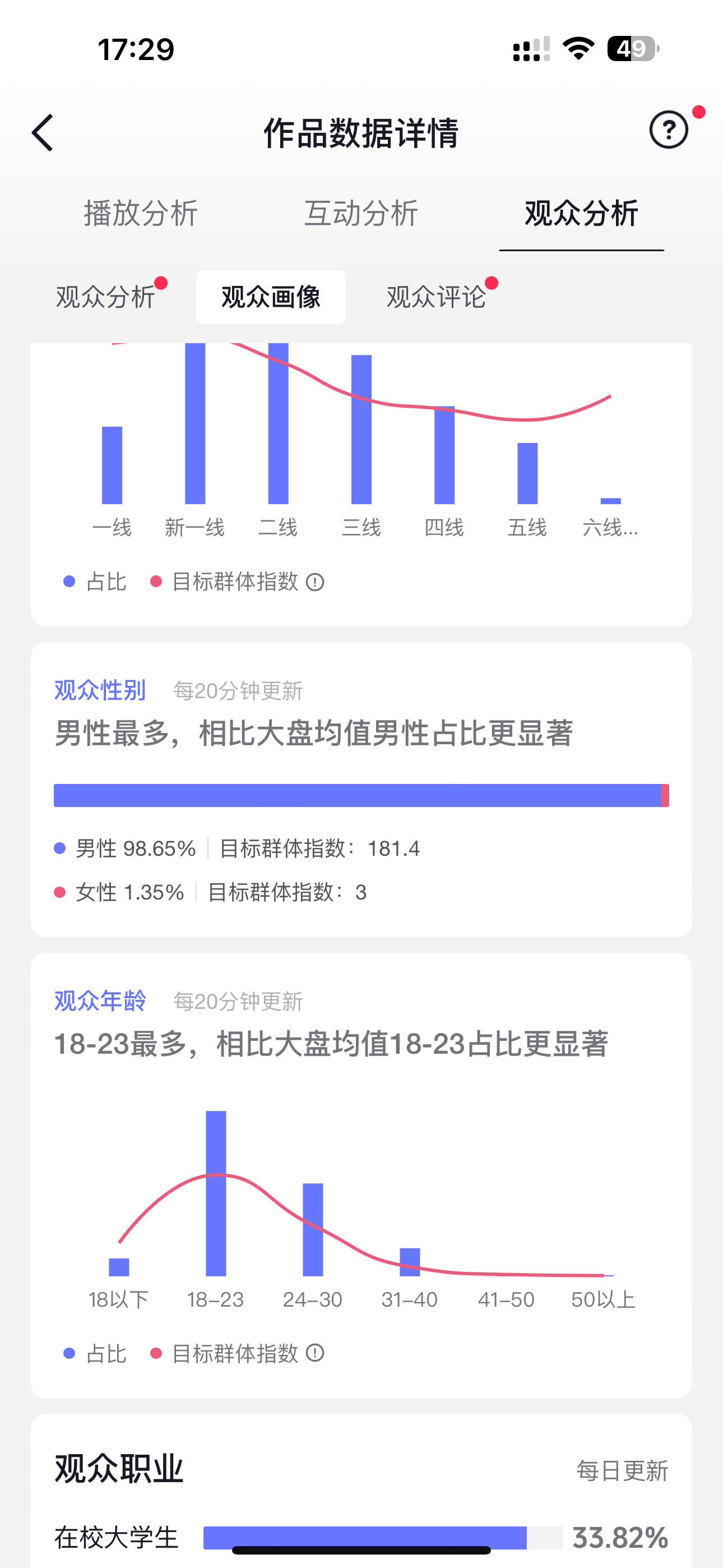Tap info icon beside city chart 目标群体指数

(314, 583)
